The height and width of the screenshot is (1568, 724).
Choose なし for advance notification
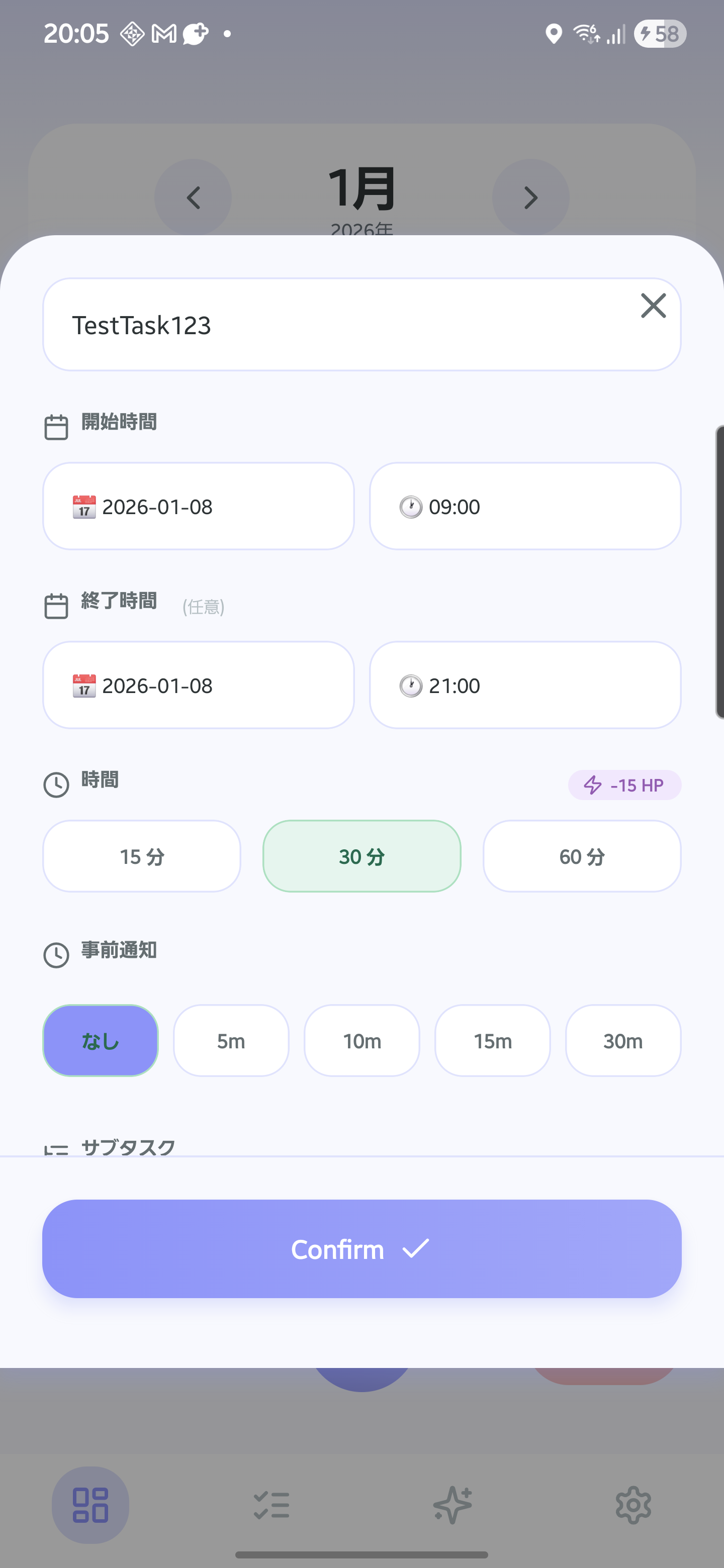coord(101,1041)
